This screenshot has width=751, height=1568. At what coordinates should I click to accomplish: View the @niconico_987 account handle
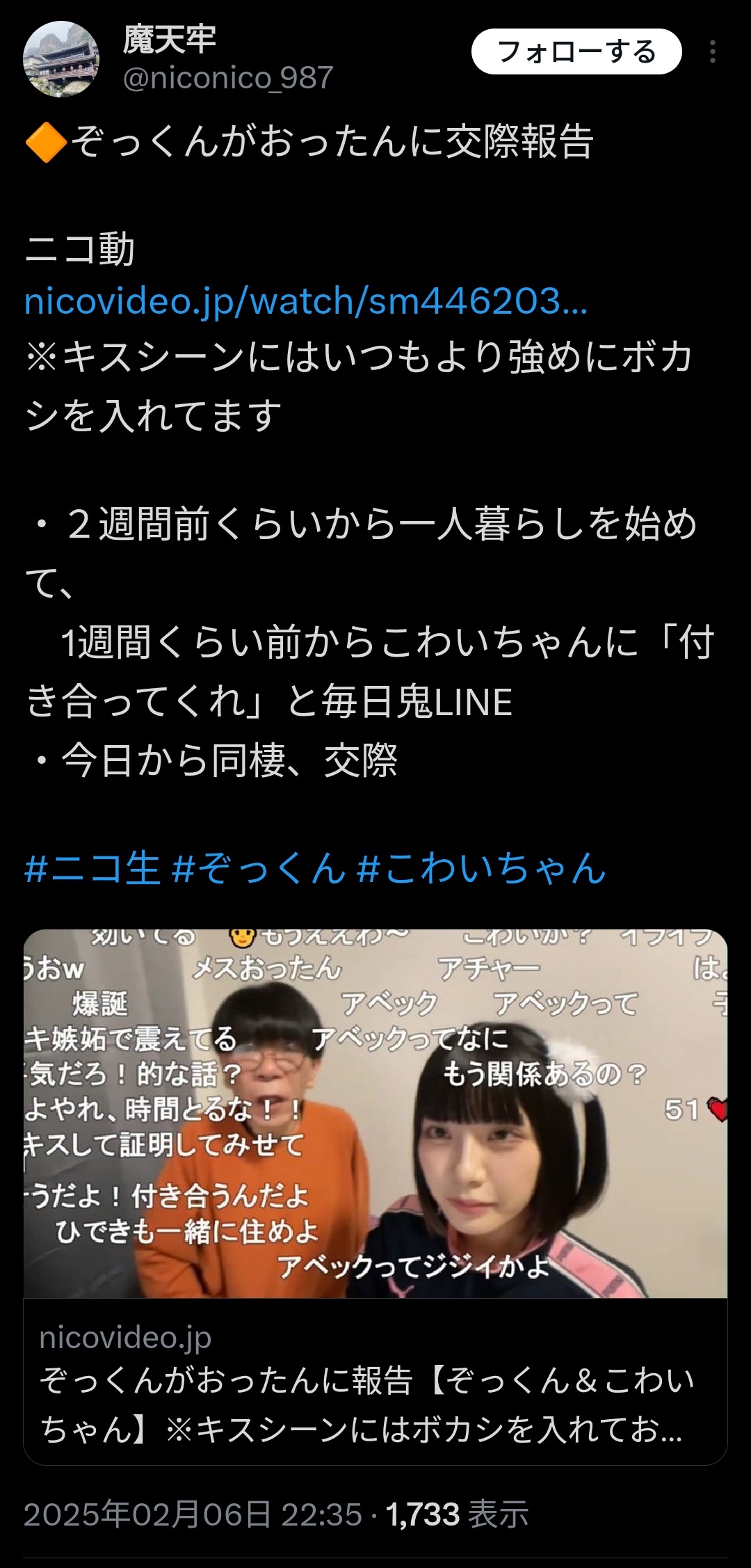click(x=228, y=78)
